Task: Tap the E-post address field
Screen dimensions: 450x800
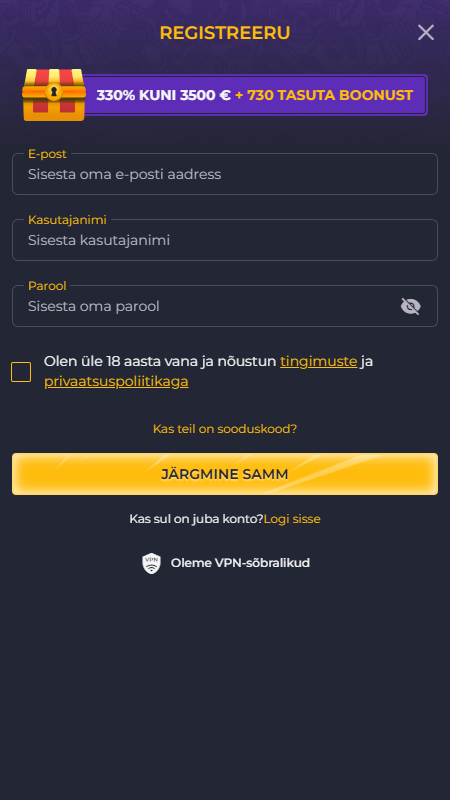Action: (225, 174)
